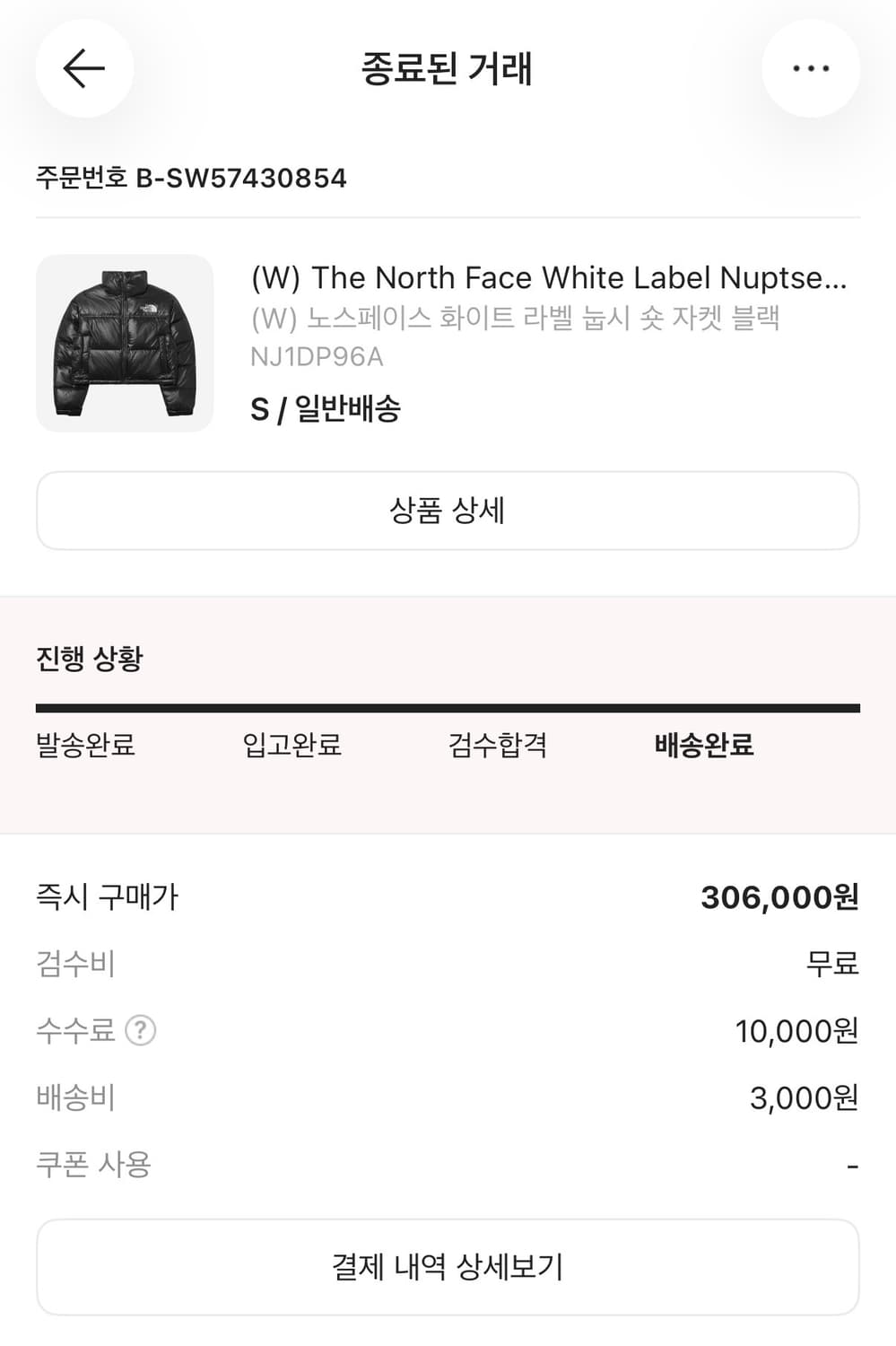
Task: Click order number B-SW57430854
Action: (x=190, y=177)
